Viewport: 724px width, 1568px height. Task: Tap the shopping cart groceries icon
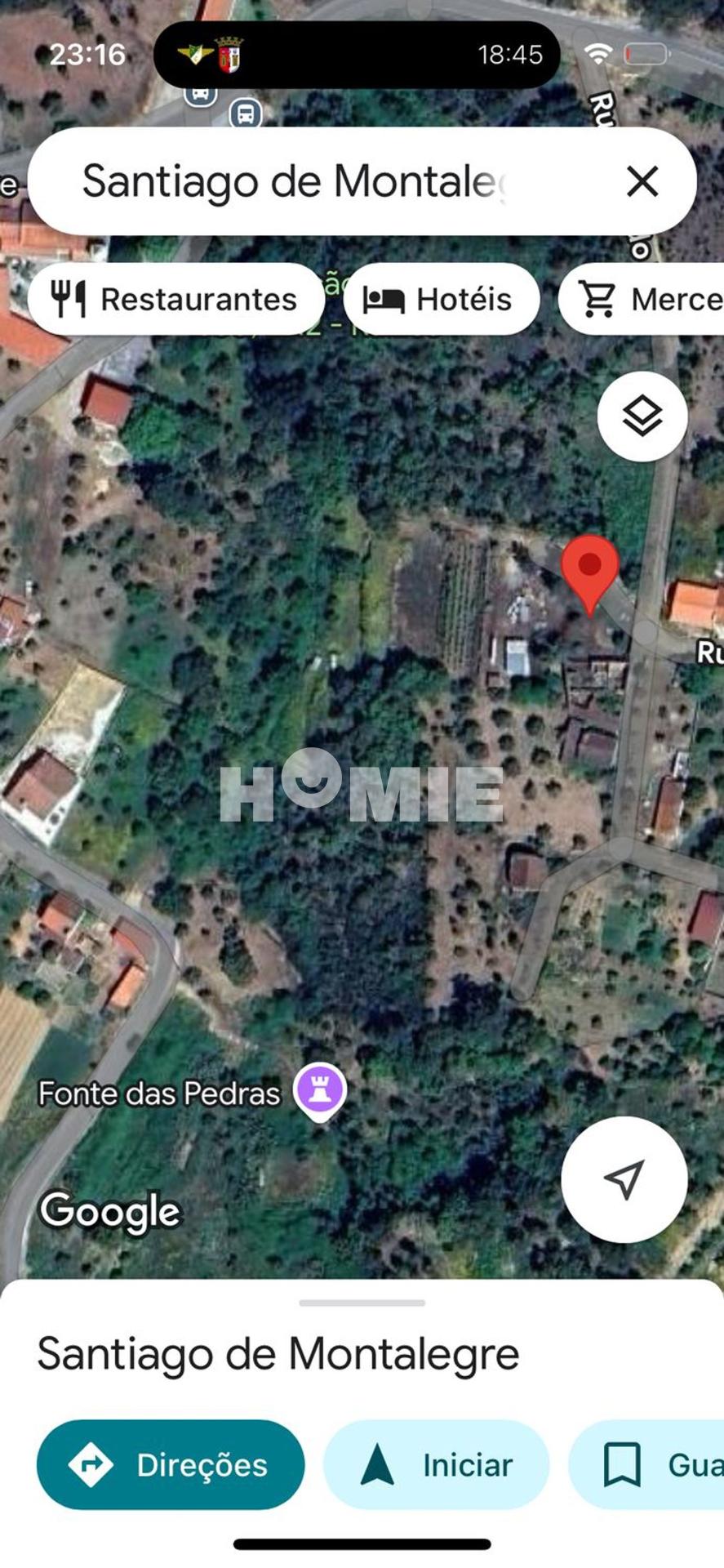coord(598,298)
